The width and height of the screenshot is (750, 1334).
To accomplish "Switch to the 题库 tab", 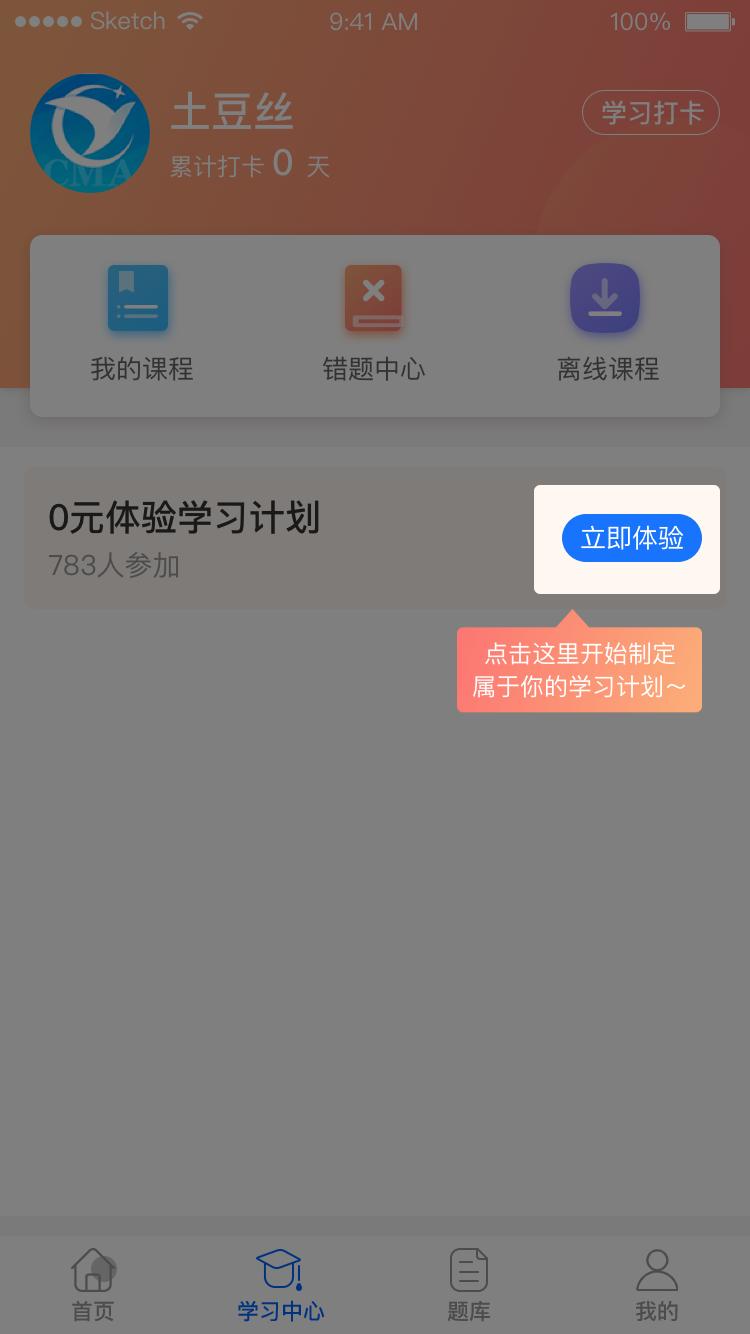I will 469,1288.
